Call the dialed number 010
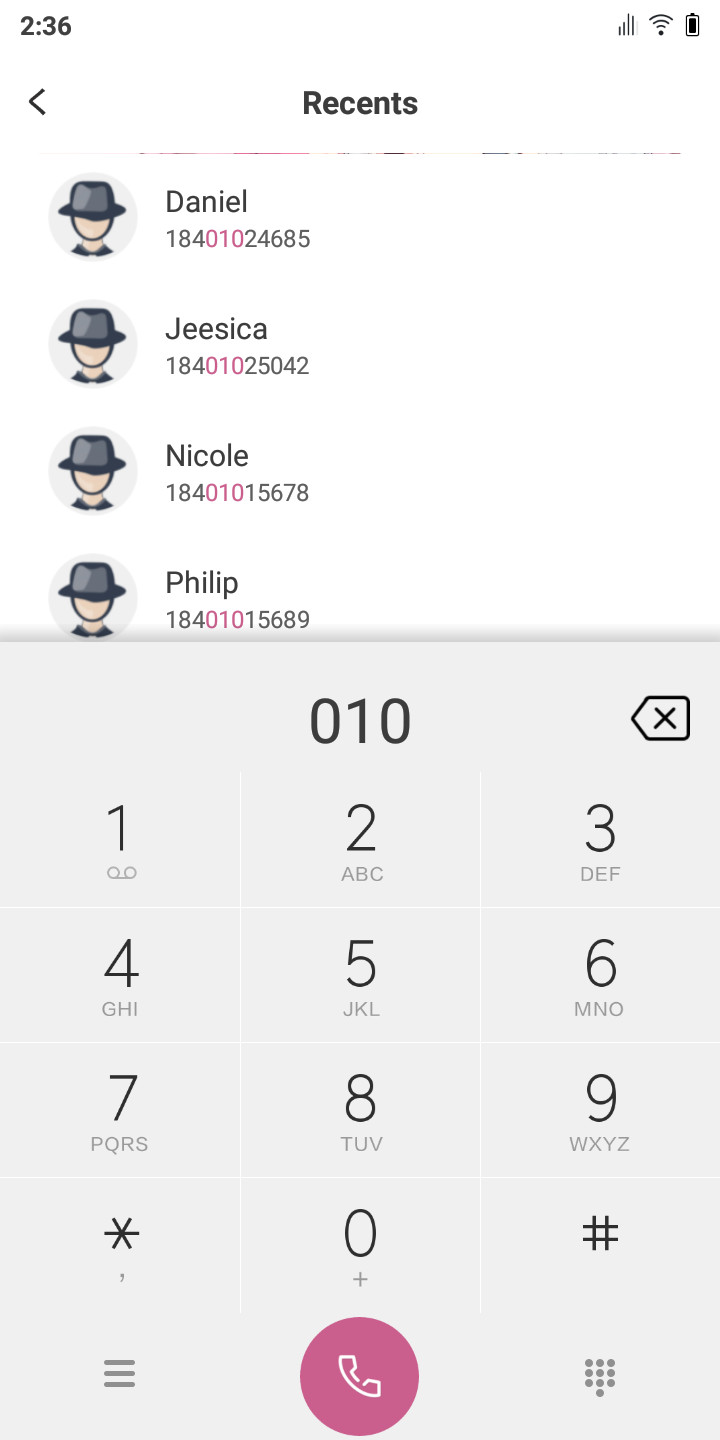This screenshot has height=1440, width=720. pos(359,1376)
